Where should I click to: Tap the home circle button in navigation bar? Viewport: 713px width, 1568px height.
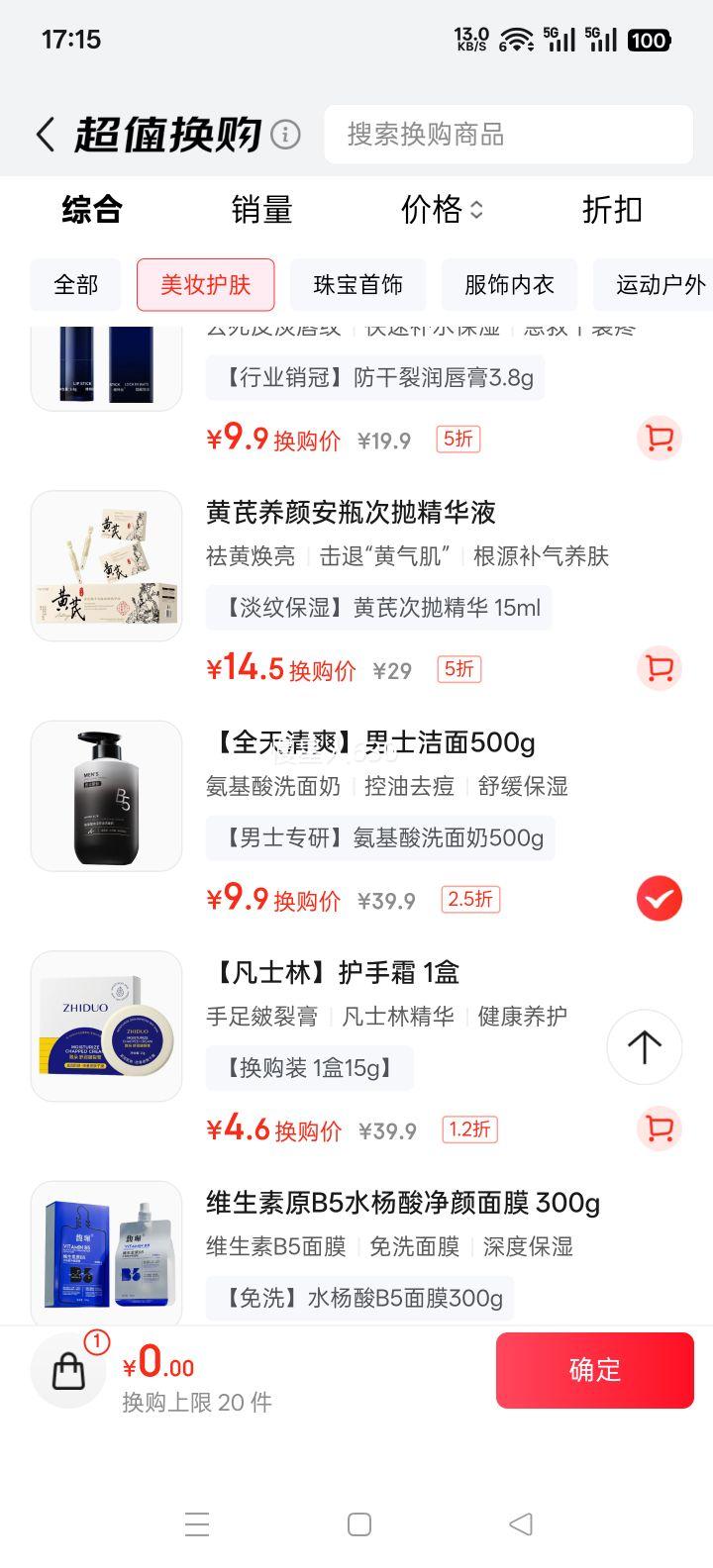pos(356,1526)
